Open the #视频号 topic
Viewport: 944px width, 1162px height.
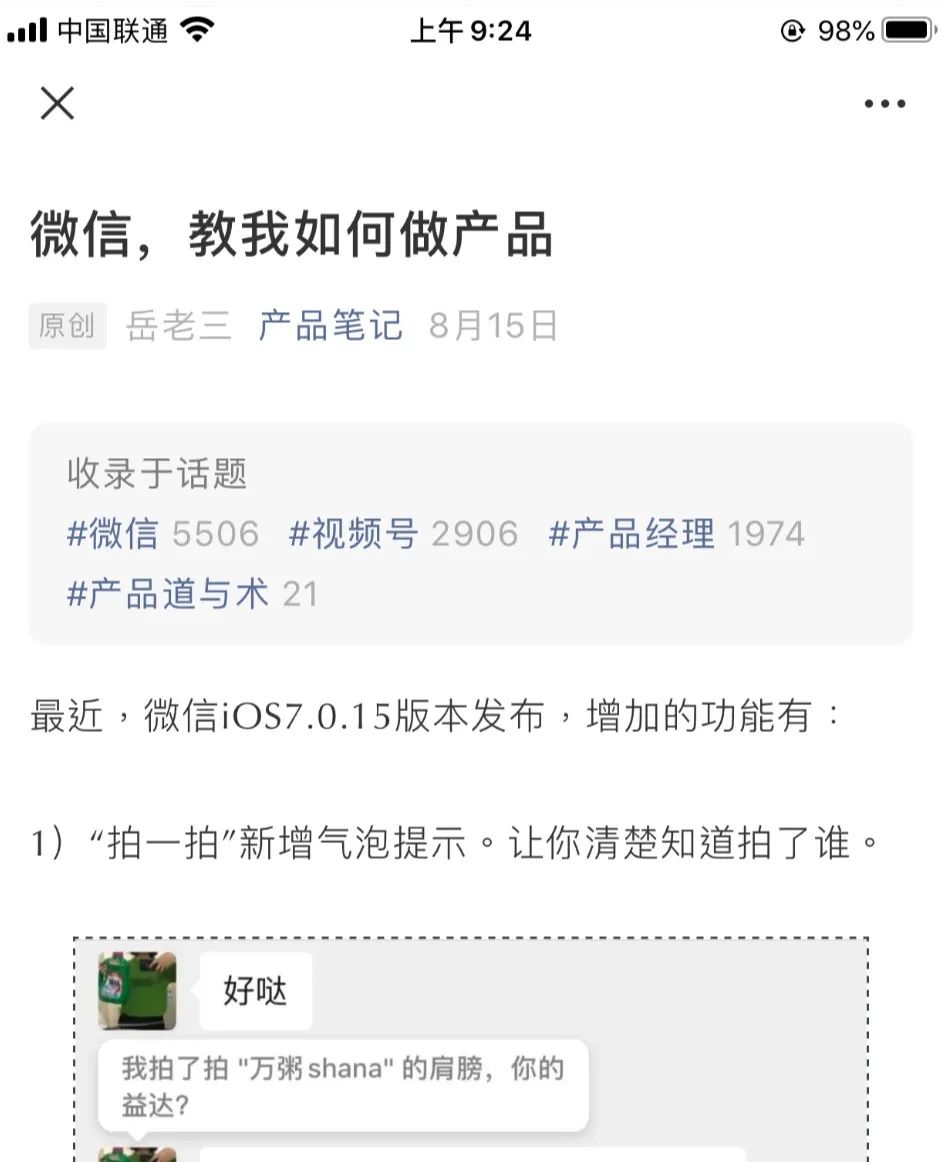pyautogui.click(x=353, y=534)
